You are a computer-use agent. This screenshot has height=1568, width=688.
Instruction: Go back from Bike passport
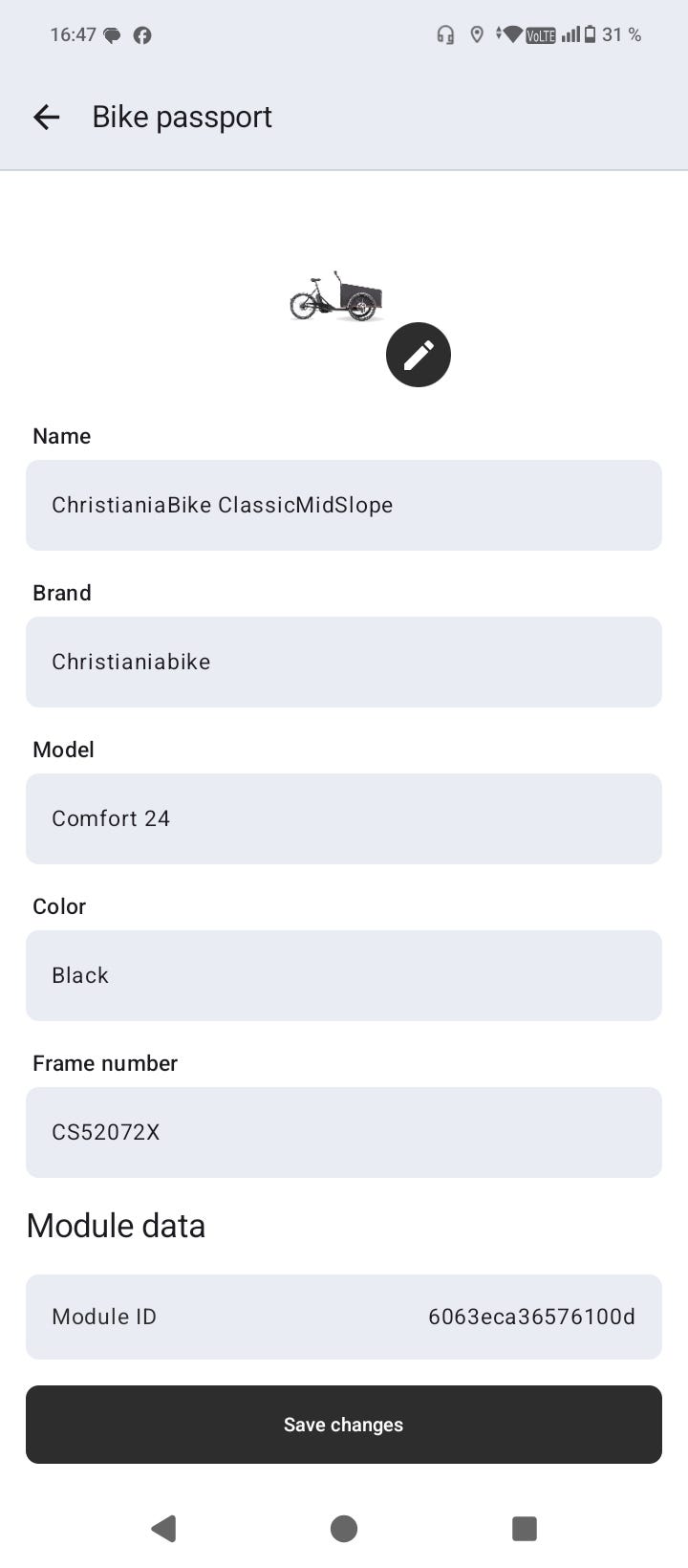pyautogui.click(x=46, y=118)
